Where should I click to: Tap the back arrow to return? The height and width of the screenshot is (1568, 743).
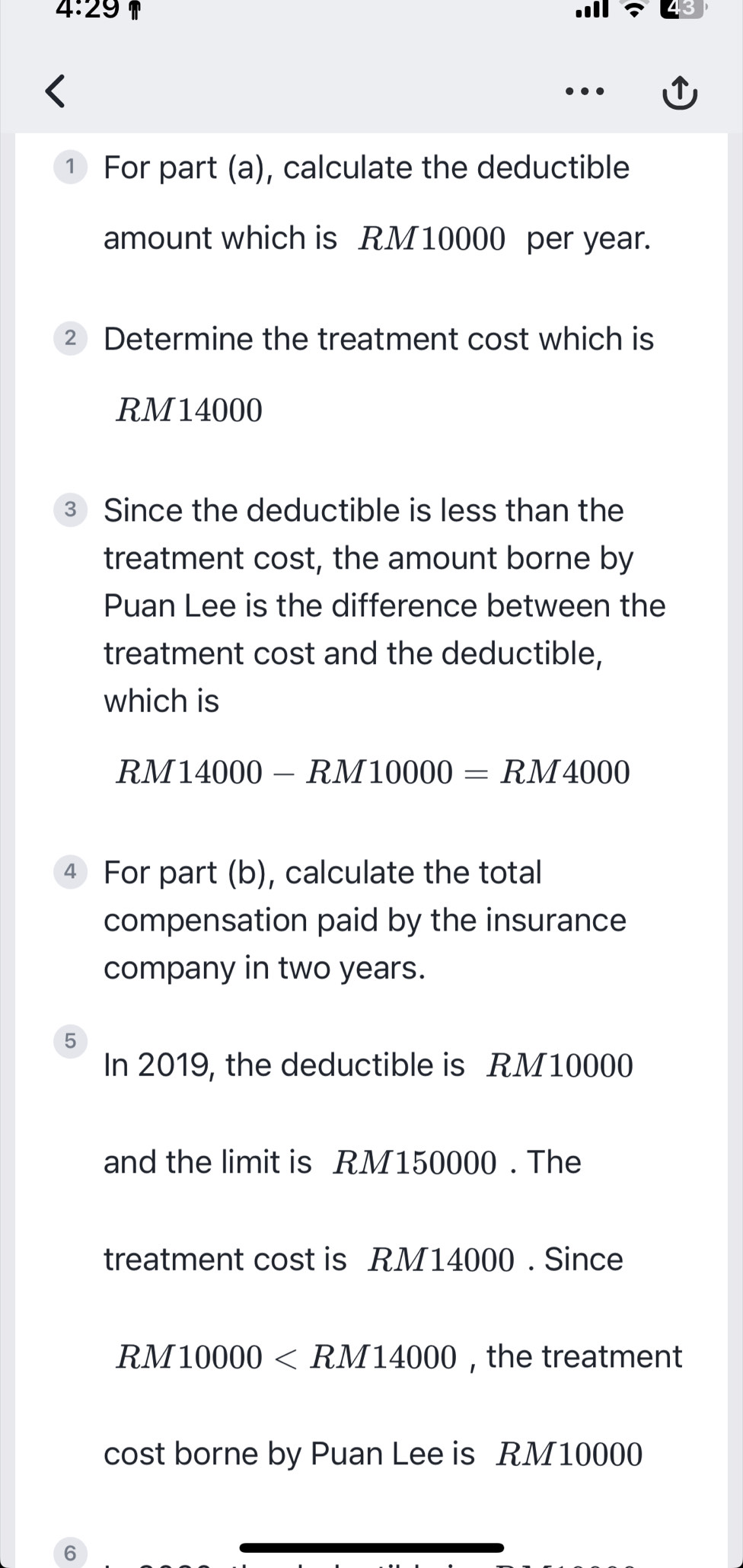[x=53, y=91]
